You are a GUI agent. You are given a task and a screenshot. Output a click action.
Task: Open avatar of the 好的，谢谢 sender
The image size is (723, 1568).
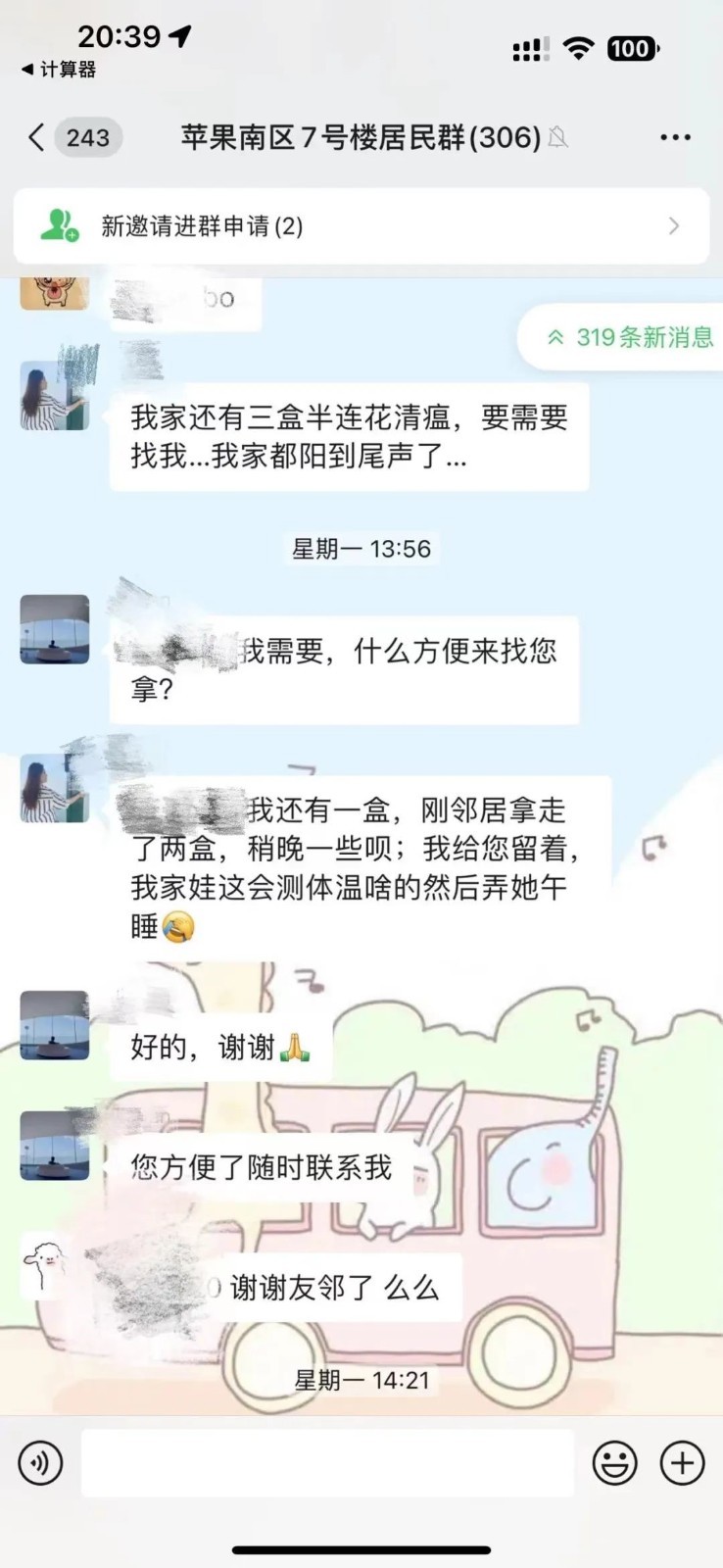[55, 1025]
